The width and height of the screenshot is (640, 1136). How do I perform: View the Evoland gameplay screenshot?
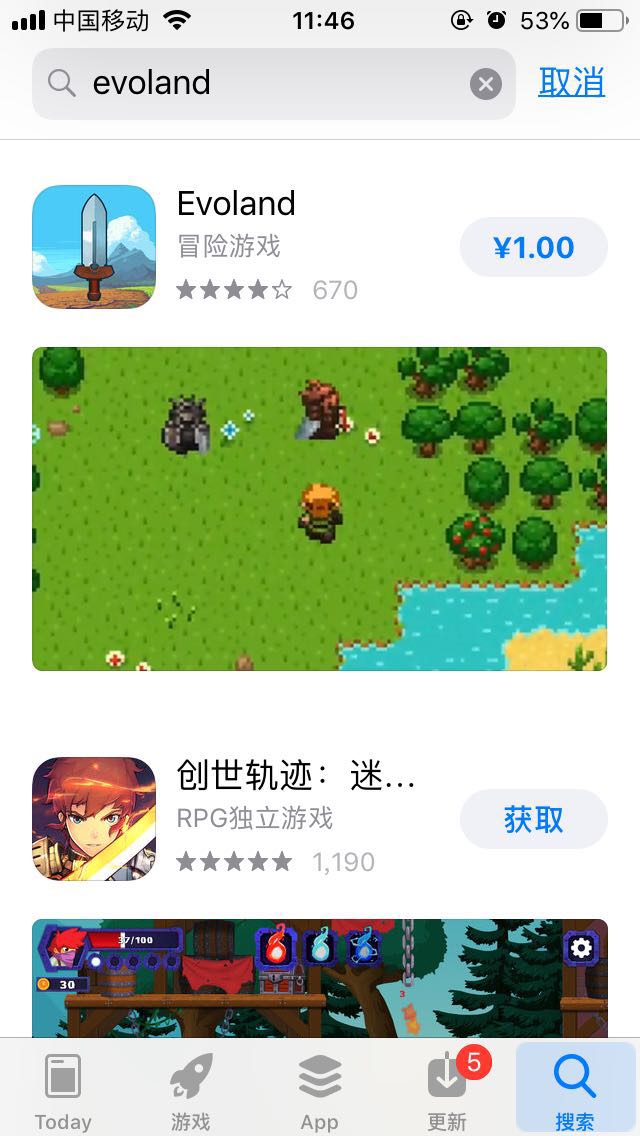pyautogui.click(x=320, y=509)
